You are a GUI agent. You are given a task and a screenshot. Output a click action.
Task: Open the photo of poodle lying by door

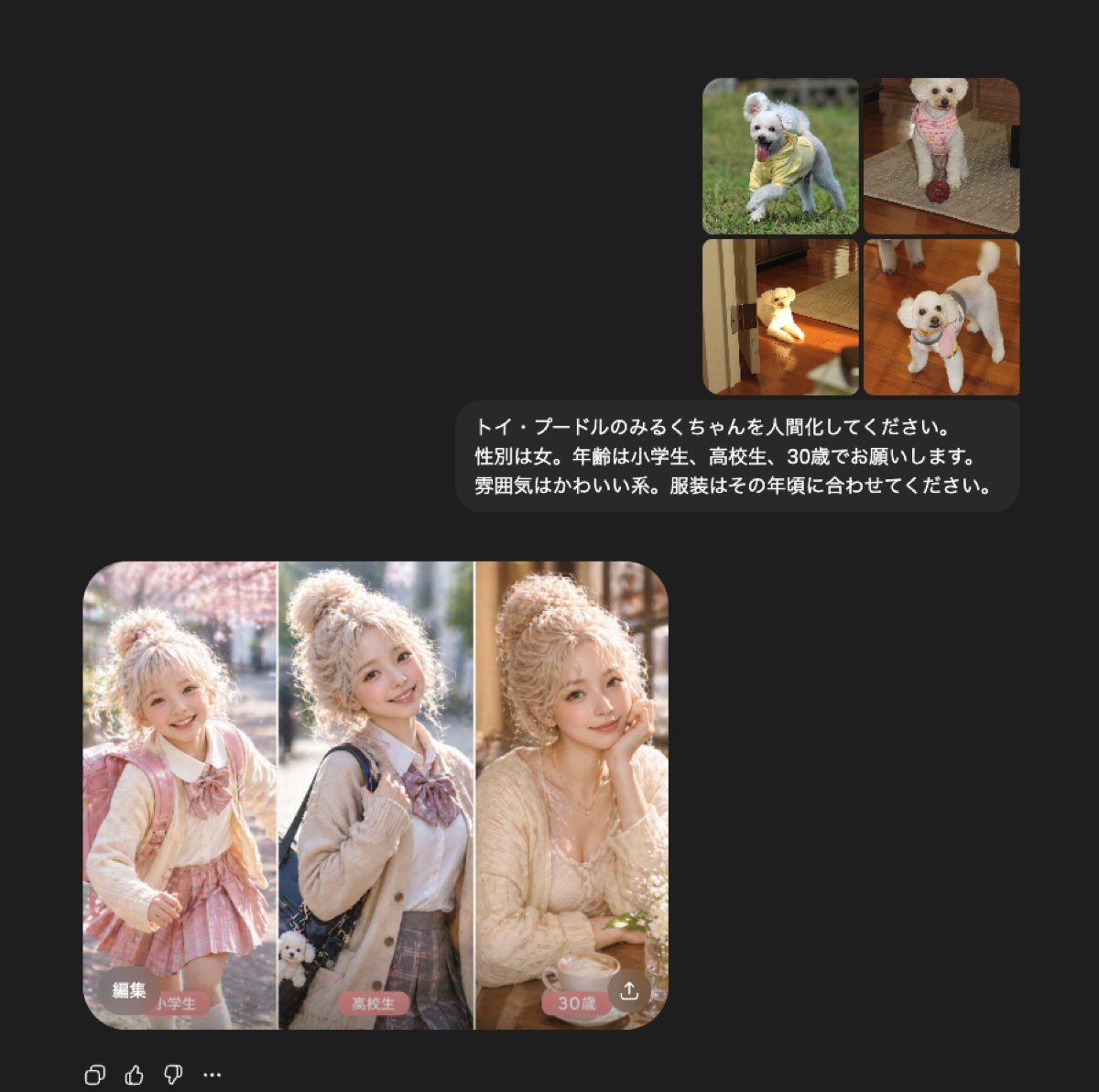coord(780,317)
